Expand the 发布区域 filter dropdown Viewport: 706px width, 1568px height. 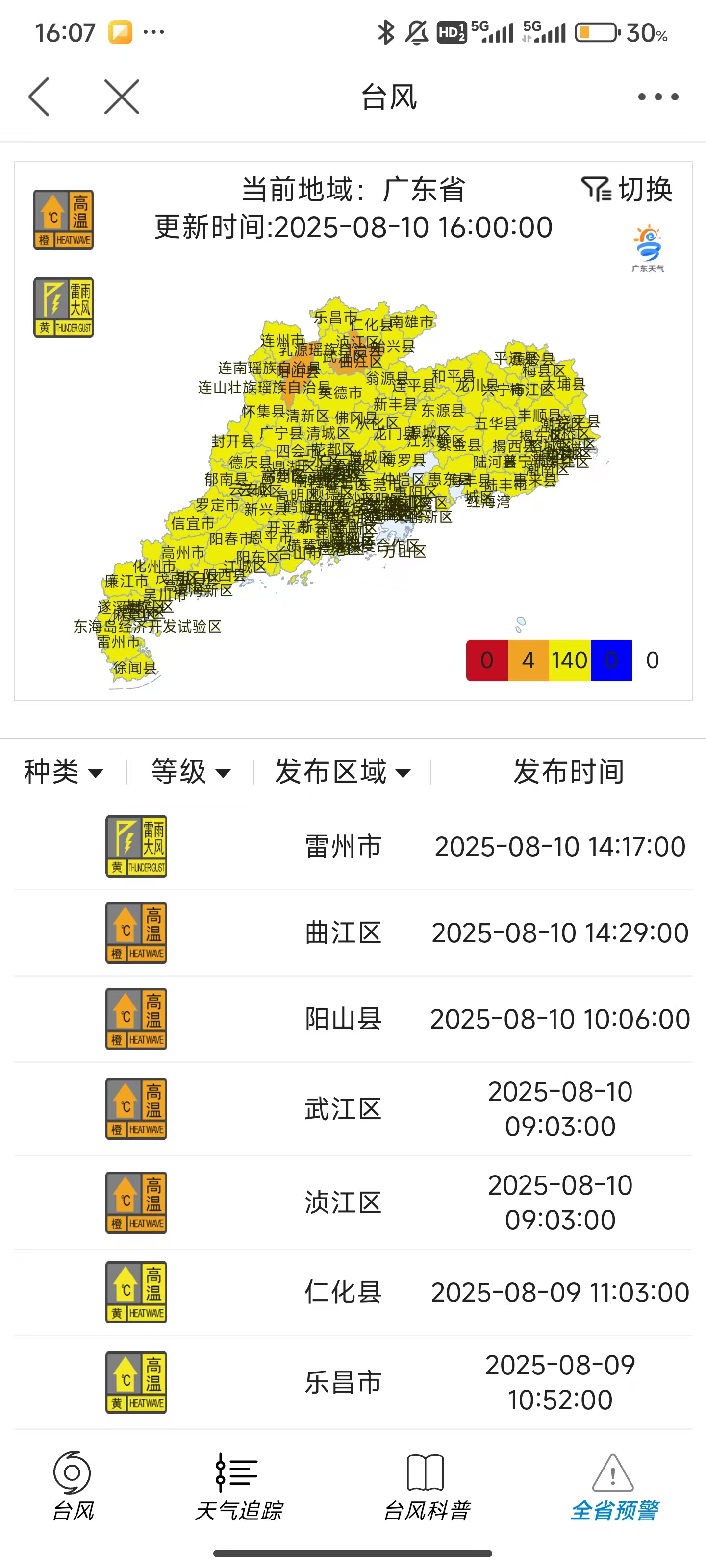click(342, 772)
